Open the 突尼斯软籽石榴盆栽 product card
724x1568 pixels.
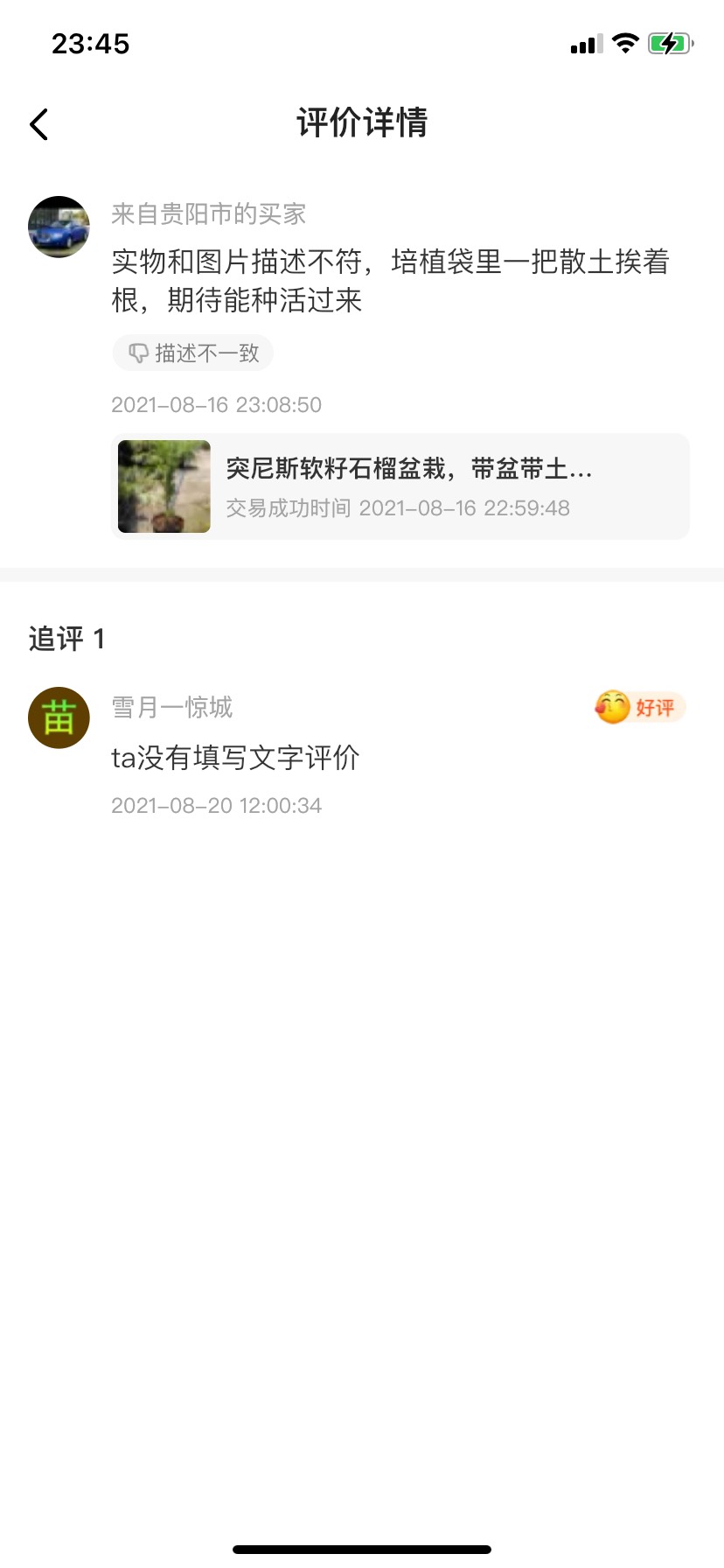(400, 486)
